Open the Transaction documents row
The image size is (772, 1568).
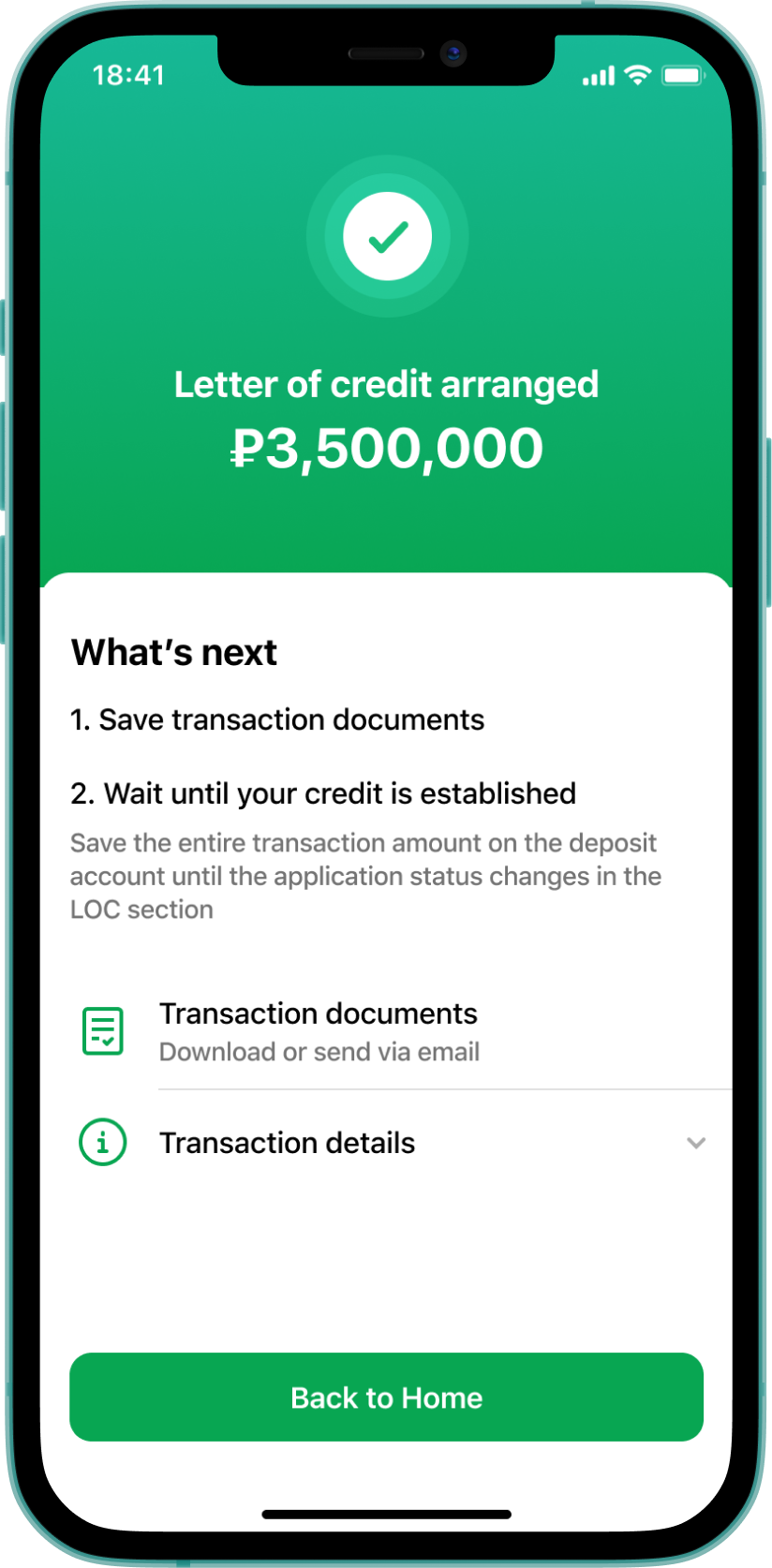click(x=319, y=1031)
